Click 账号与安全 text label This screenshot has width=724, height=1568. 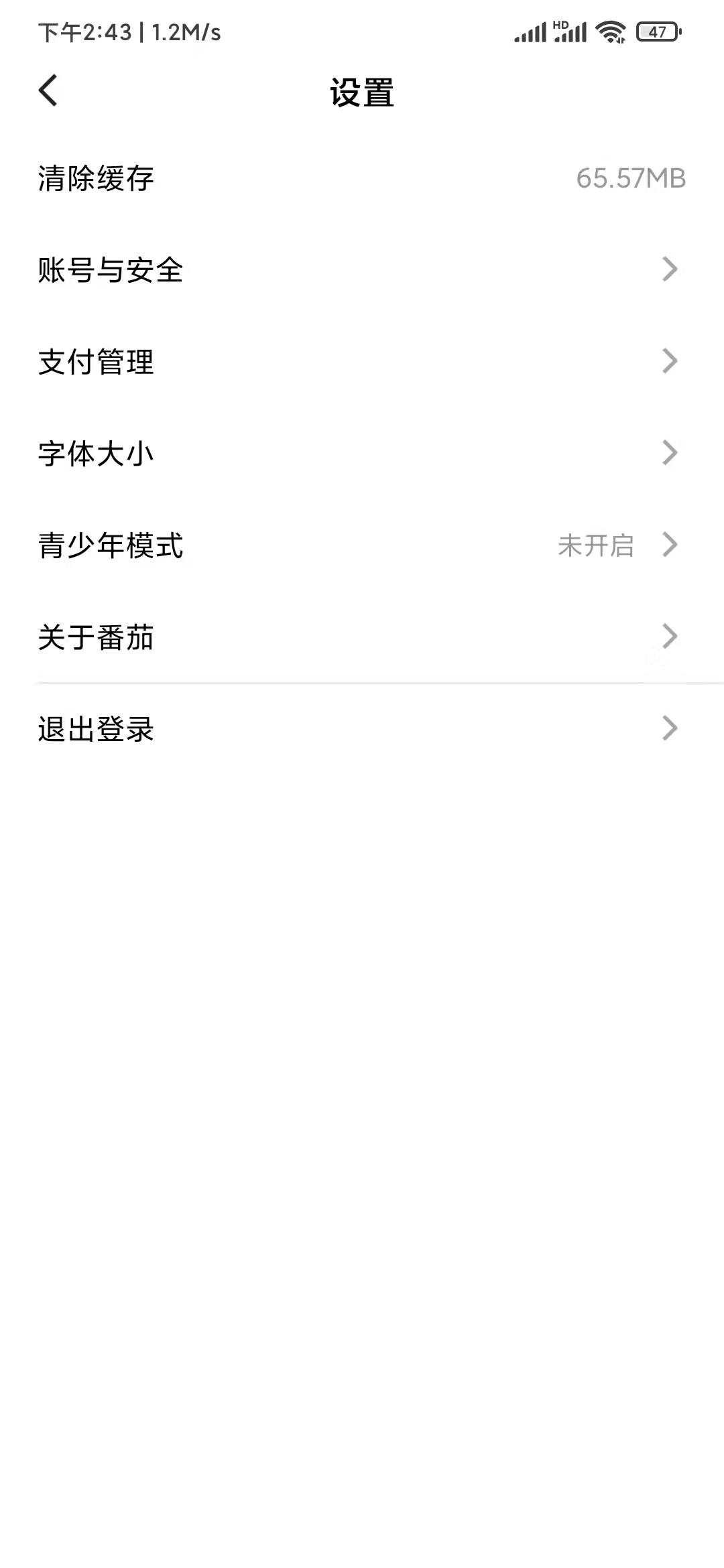111,270
